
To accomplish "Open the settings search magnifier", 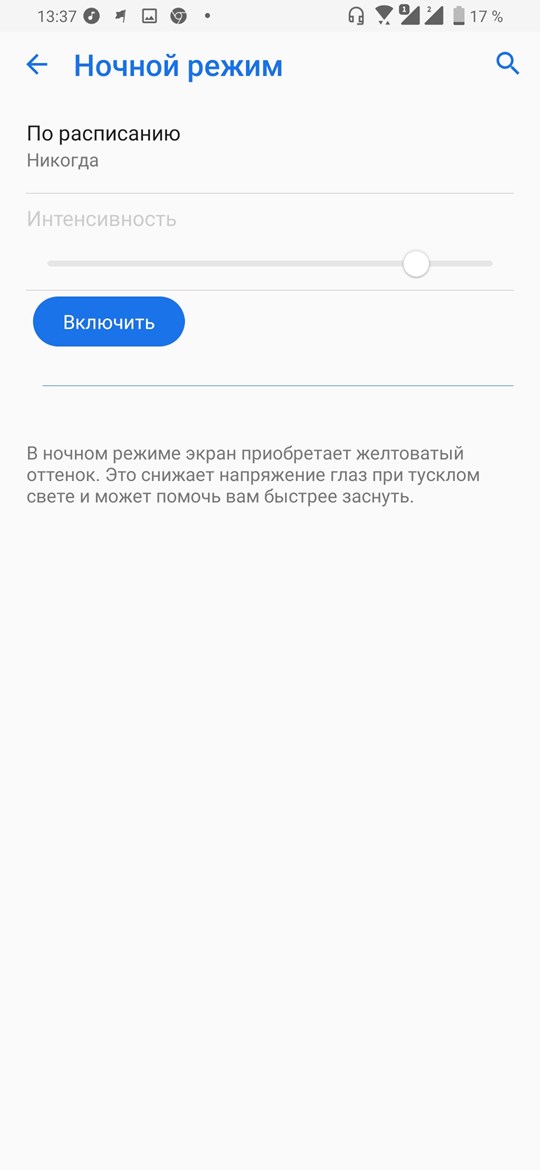I will coord(507,64).
